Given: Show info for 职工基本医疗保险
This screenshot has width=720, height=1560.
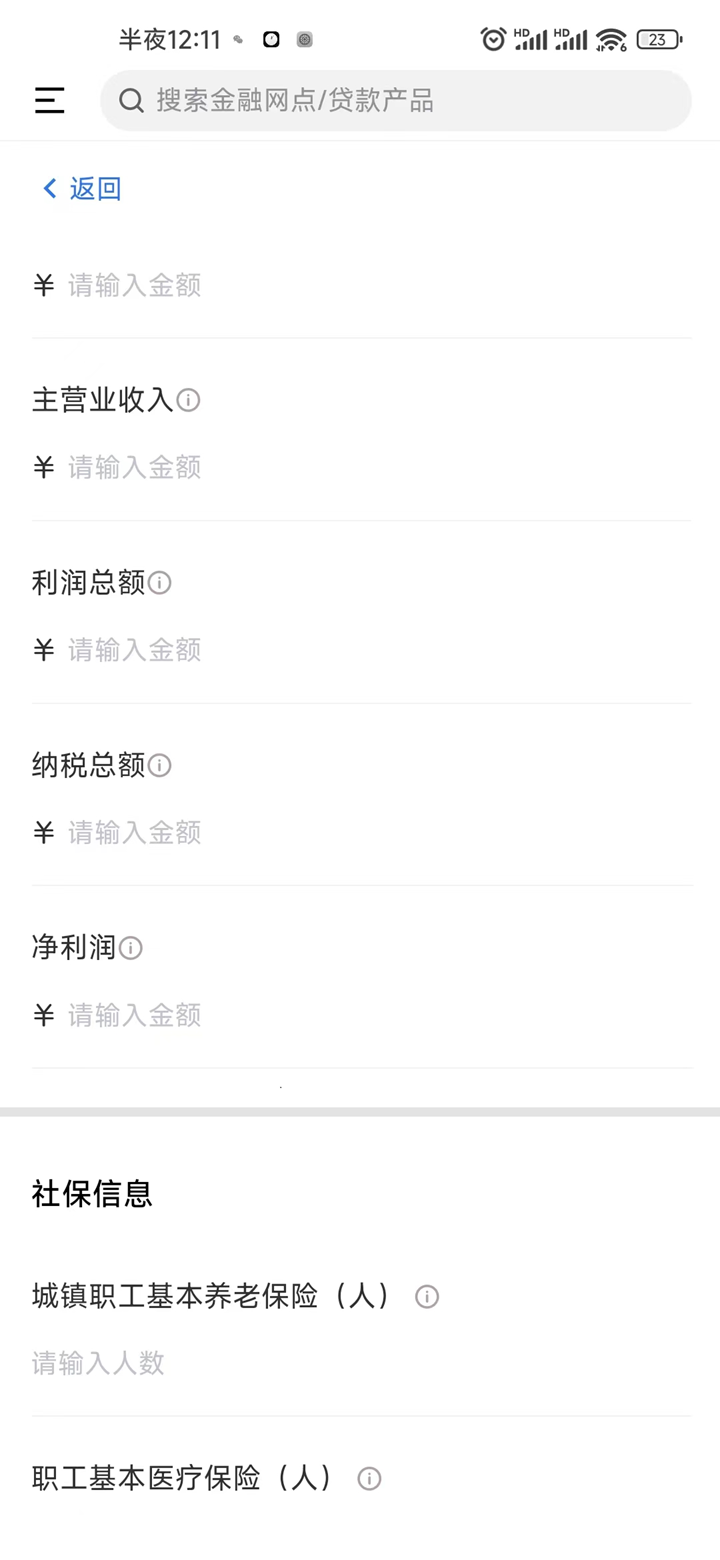Looking at the screenshot, I should tap(370, 1479).
